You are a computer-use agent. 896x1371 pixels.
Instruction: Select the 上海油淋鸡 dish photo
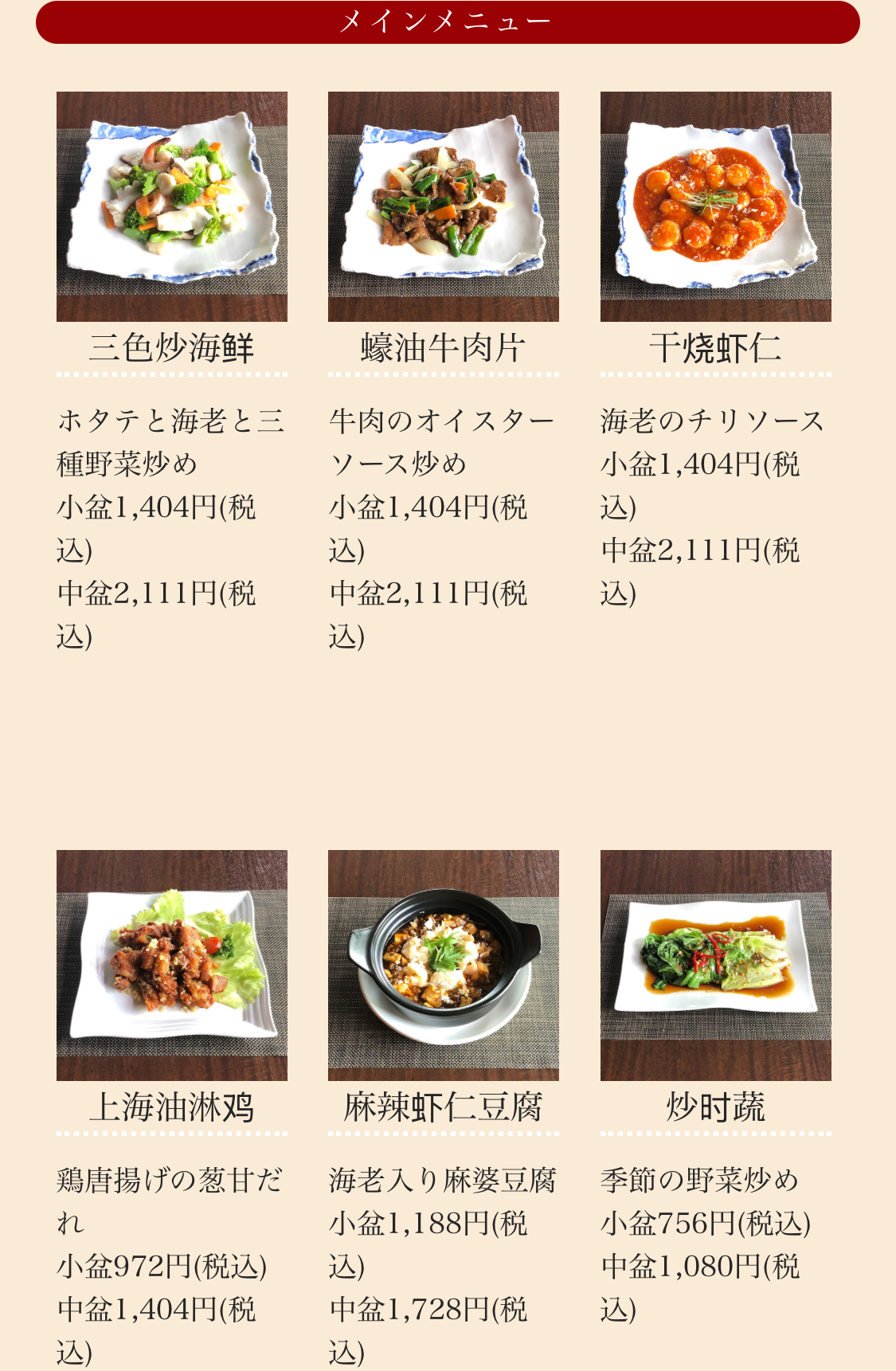[x=172, y=965]
